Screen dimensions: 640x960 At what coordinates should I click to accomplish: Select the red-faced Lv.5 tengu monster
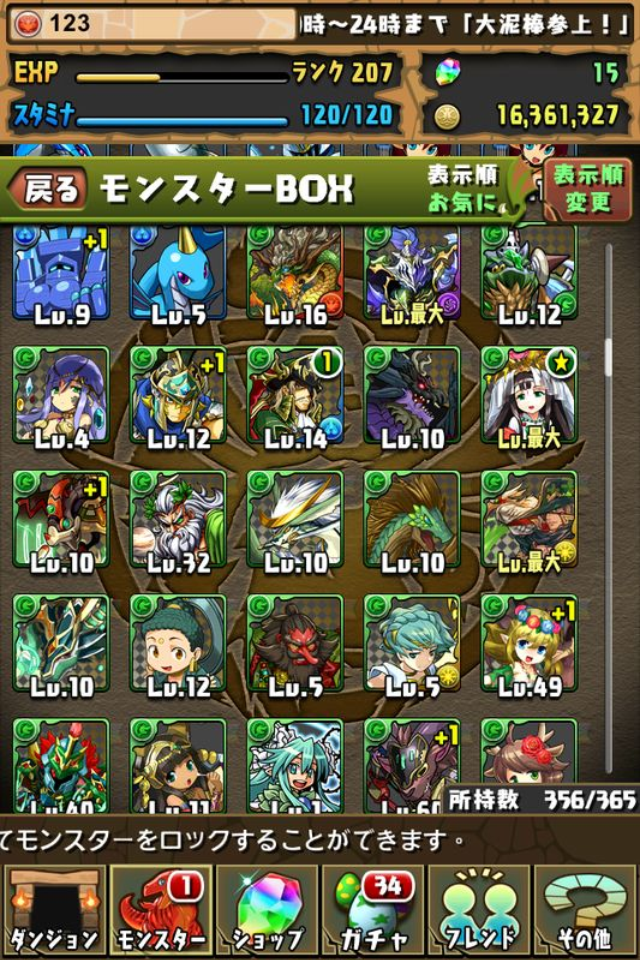coord(294,644)
